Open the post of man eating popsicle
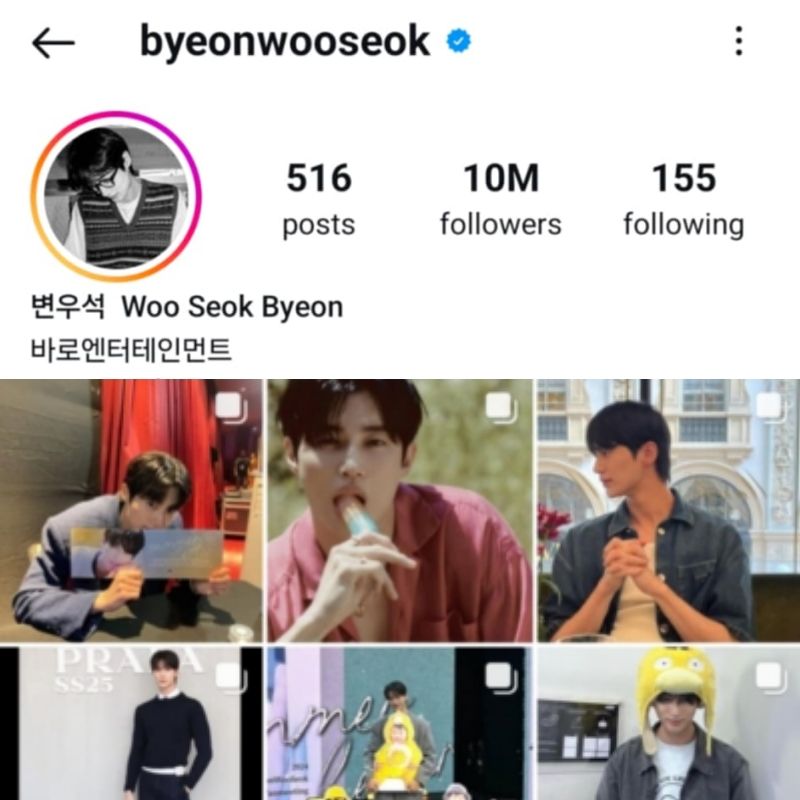The image size is (800, 800). click(400, 510)
